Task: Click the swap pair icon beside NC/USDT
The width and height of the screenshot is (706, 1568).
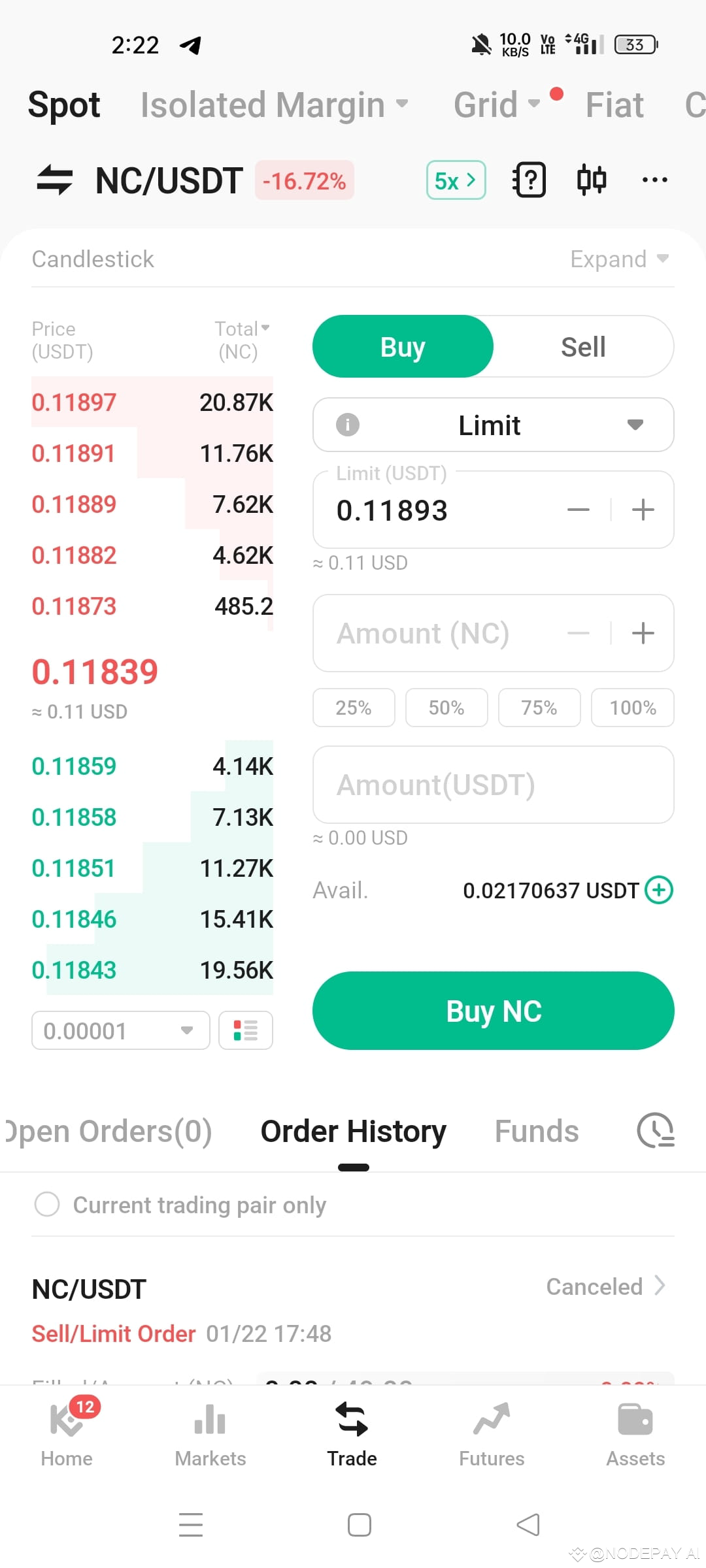Action: [x=56, y=181]
